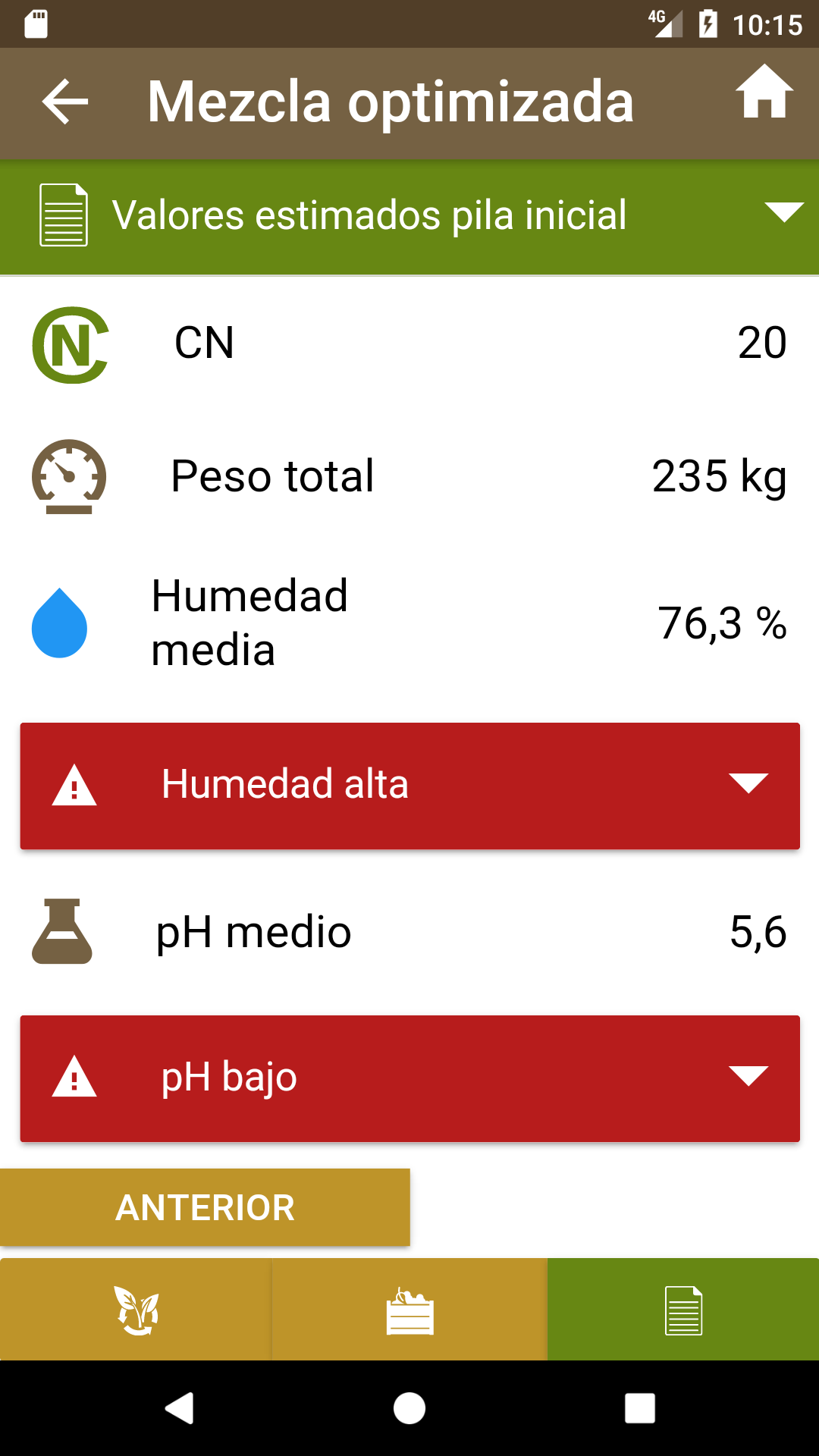The image size is (819, 1456).
Task: Click the flask icon beside pH medio
Action: [x=62, y=932]
